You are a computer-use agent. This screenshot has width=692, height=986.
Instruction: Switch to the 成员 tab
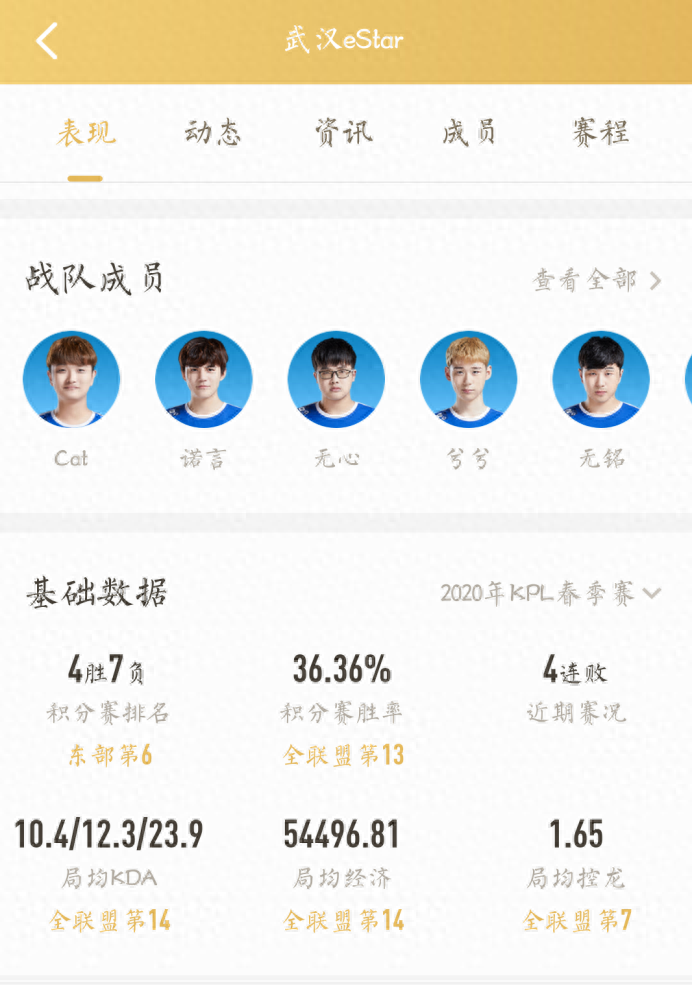[x=469, y=133]
